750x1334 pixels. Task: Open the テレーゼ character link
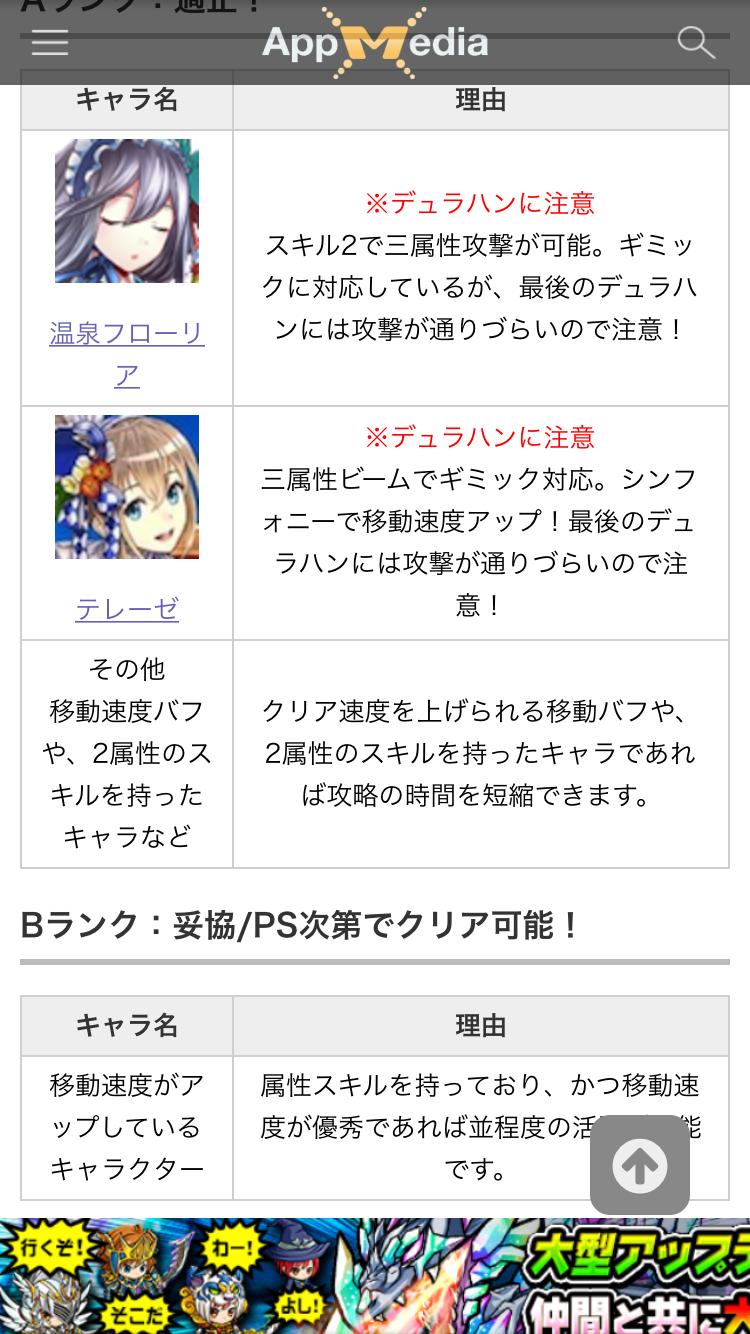(x=127, y=608)
